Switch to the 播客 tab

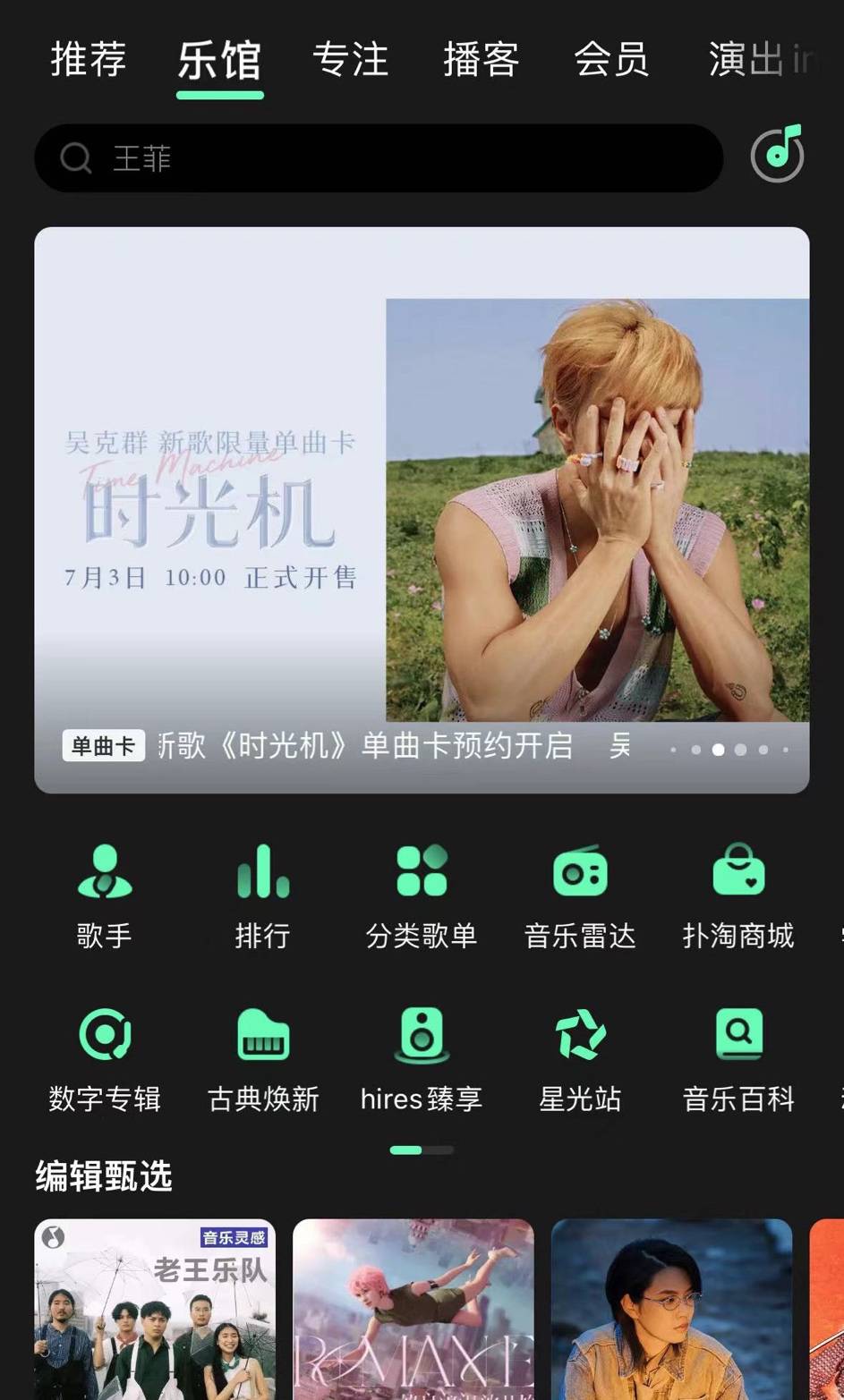[x=481, y=61]
